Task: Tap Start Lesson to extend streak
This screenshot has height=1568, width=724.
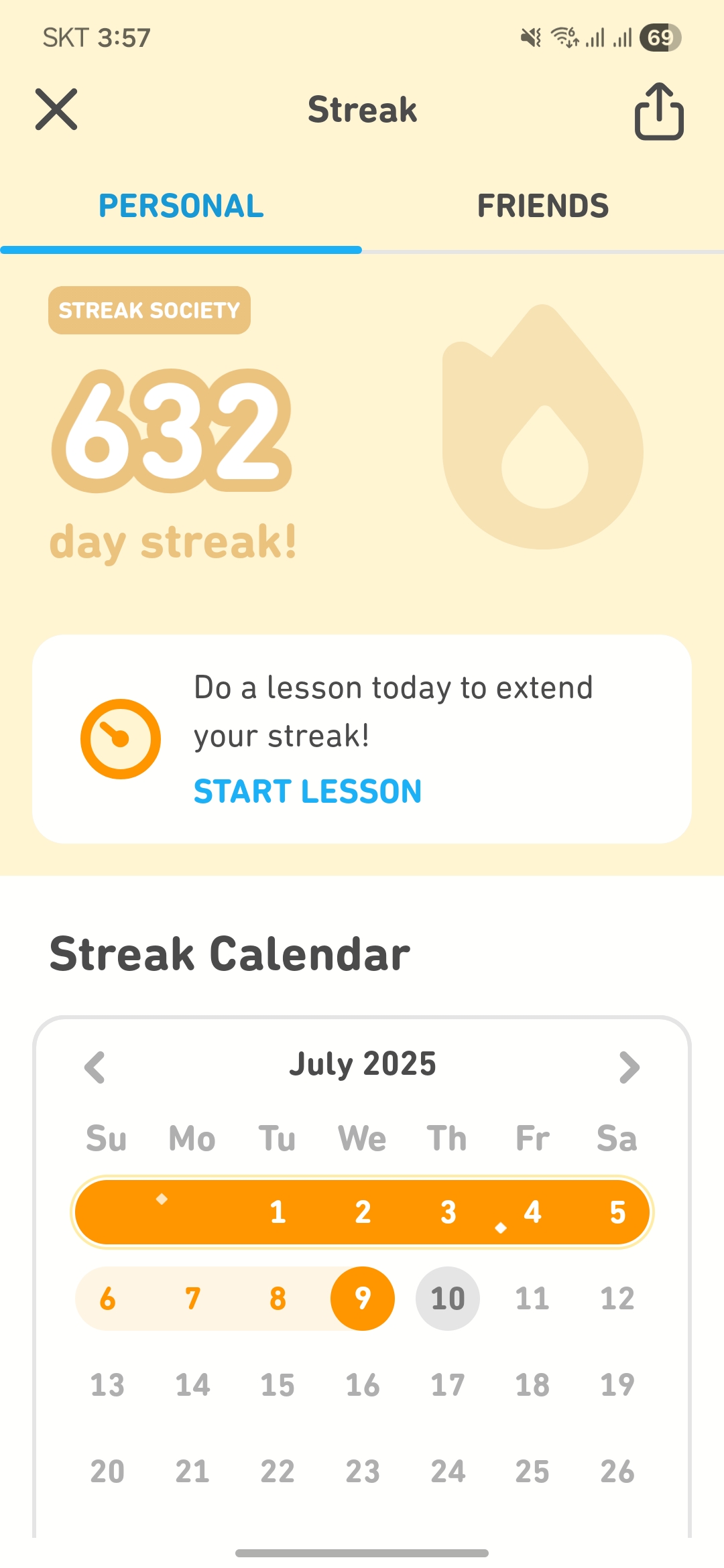Action: (308, 791)
